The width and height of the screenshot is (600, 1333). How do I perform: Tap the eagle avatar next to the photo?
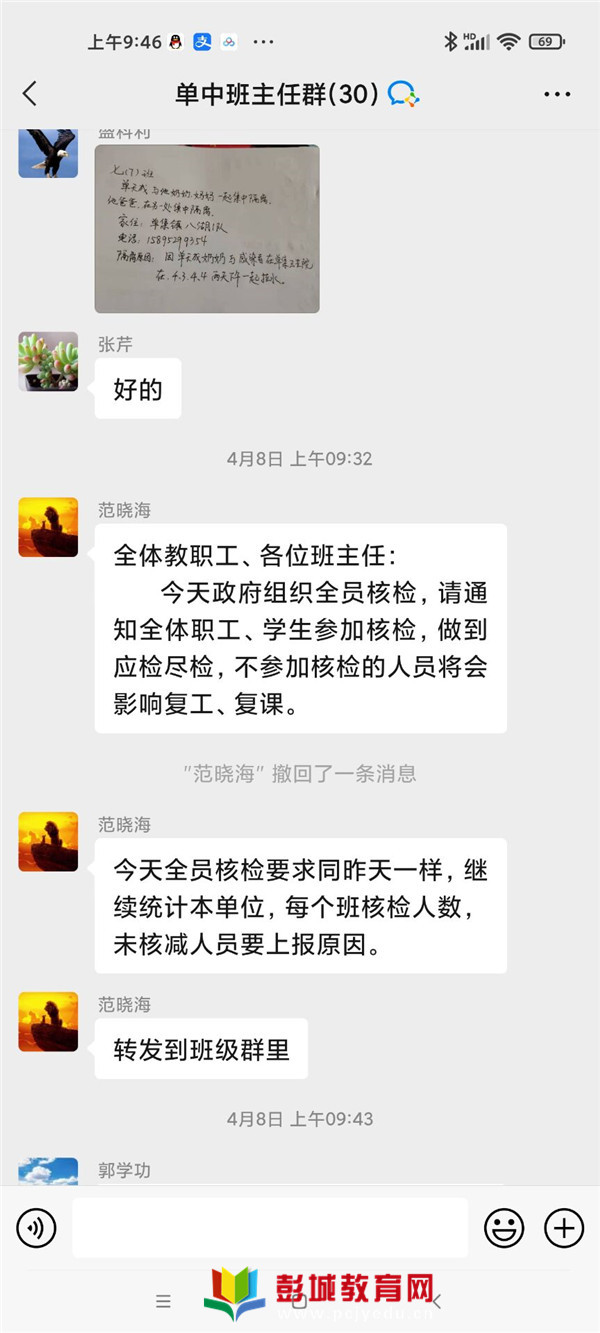coord(48,154)
